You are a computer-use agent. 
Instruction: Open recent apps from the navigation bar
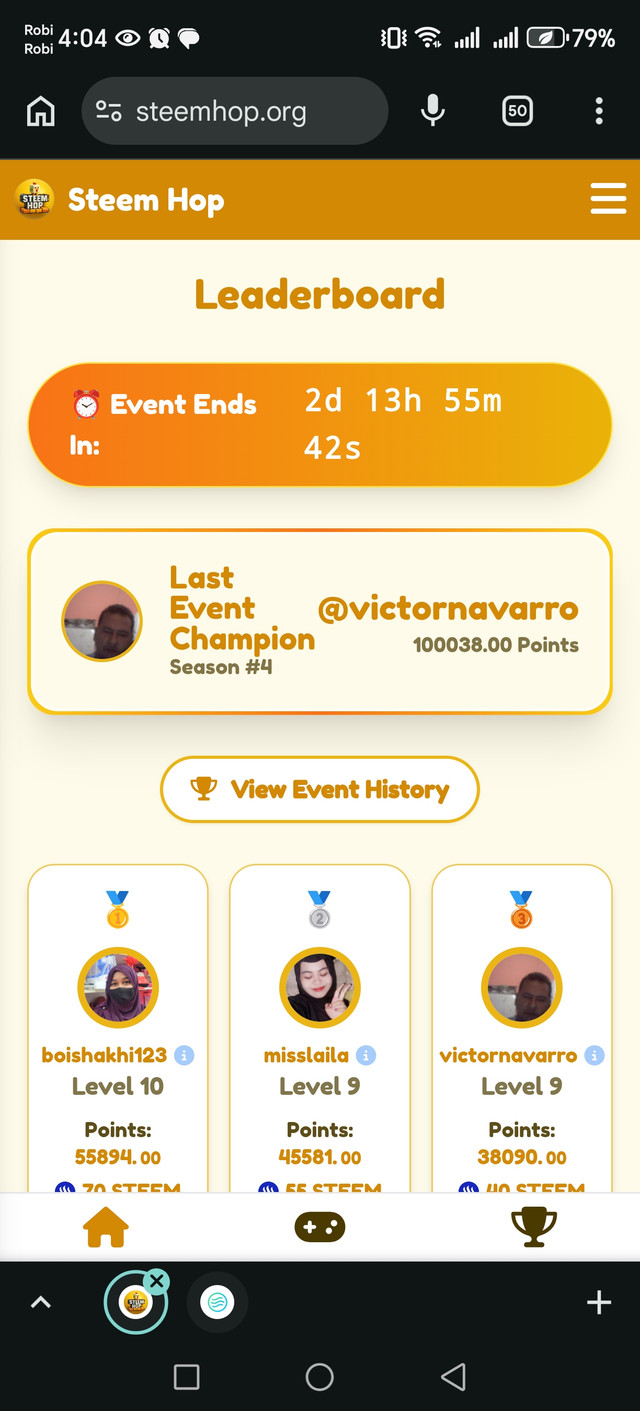point(186,1377)
